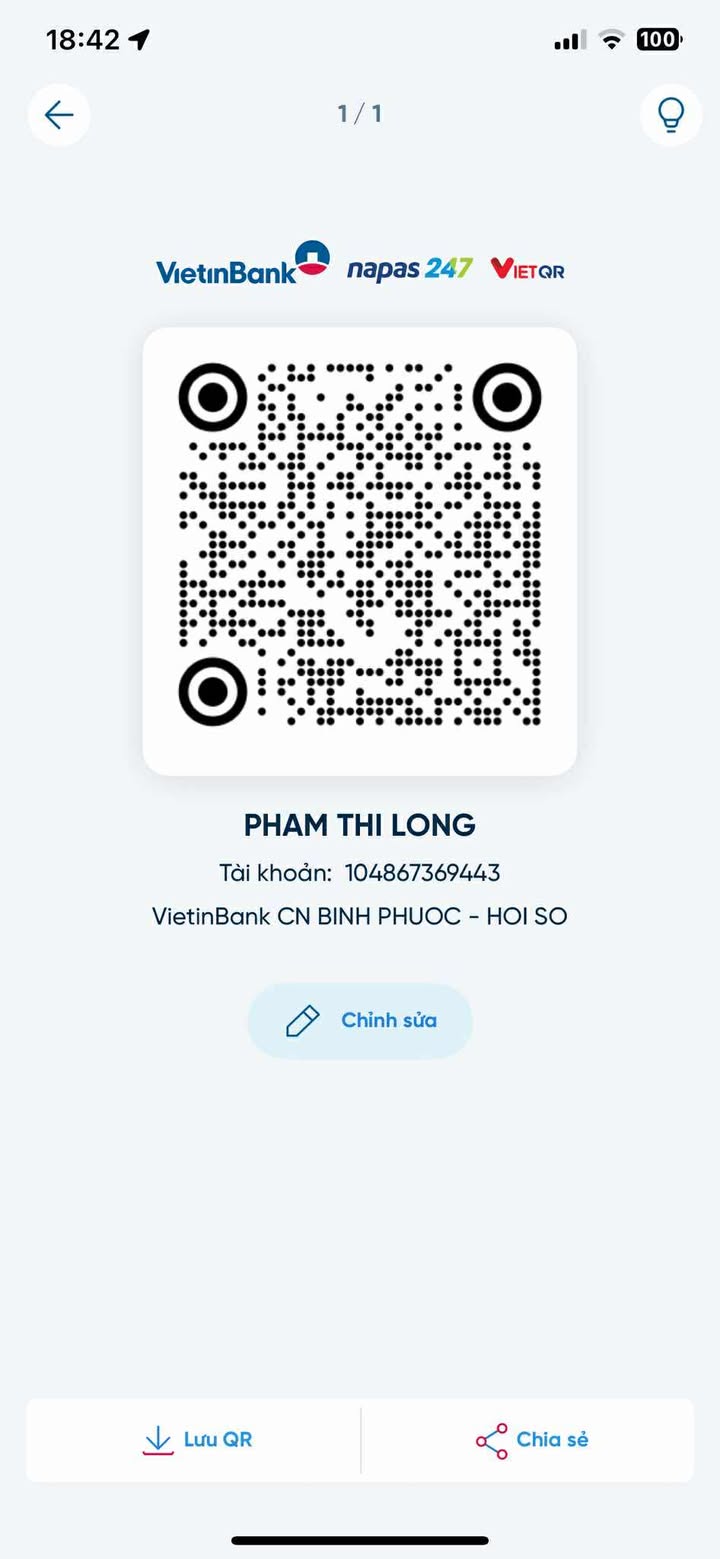The width and height of the screenshot is (720, 1559).
Task: Open the lightbulb tips icon
Action: pyautogui.click(x=670, y=115)
